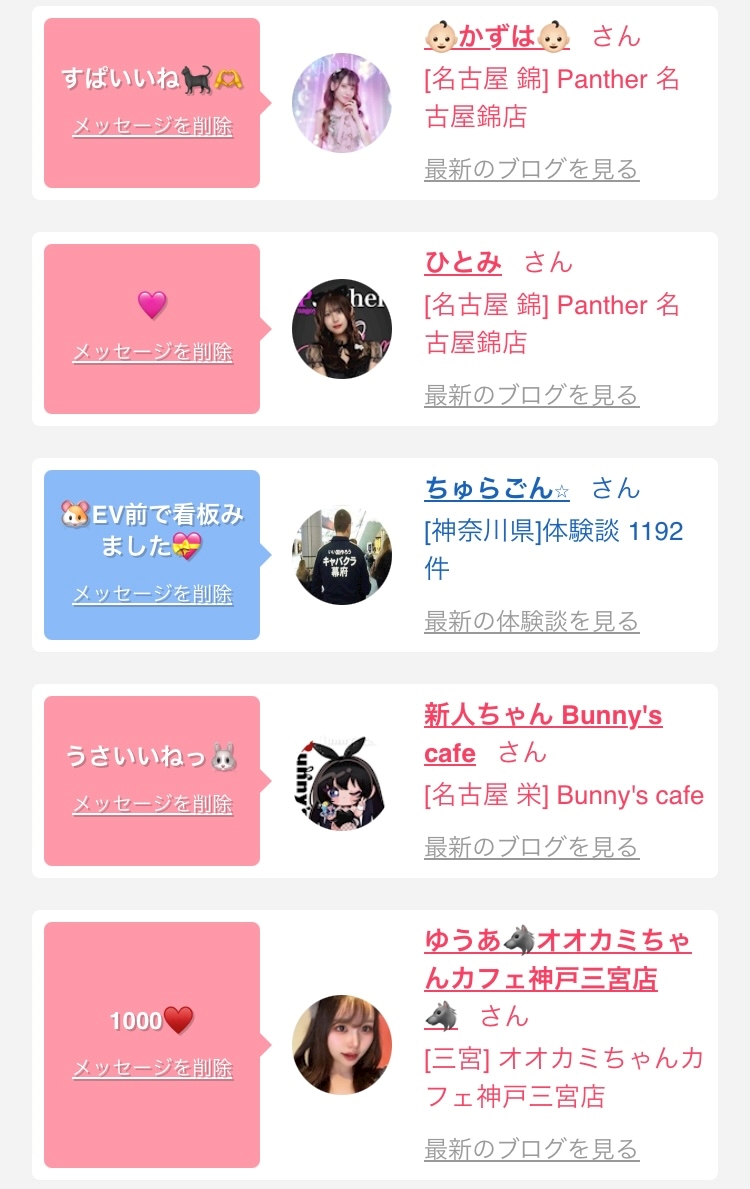The image size is (750, 1189).
Task: Open かずは's profile name link
Action: 497,36
